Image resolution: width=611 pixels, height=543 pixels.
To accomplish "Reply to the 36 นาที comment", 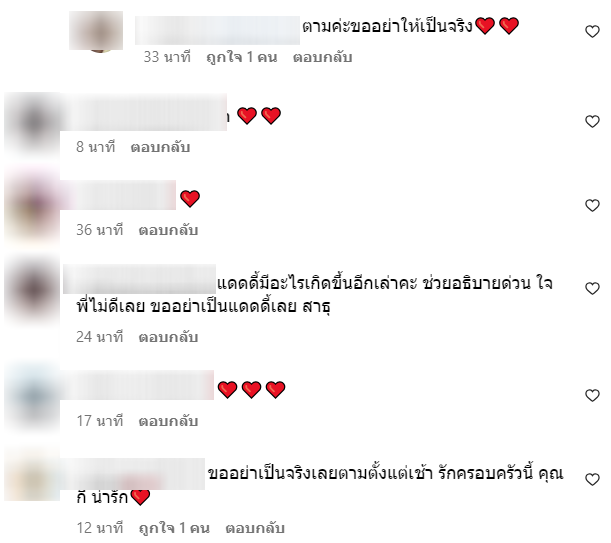I will click(168, 230).
